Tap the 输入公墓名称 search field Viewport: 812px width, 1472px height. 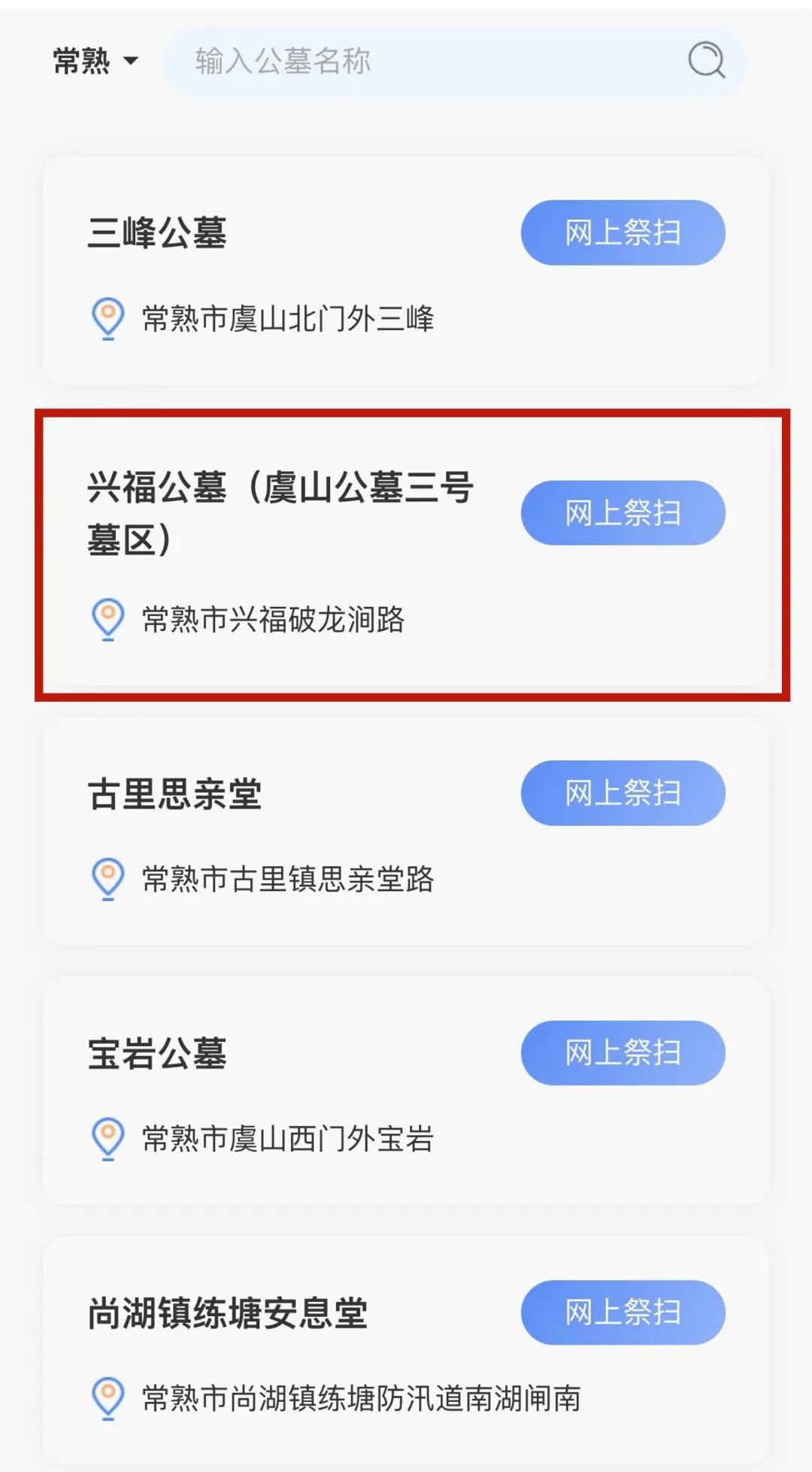click(421, 61)
